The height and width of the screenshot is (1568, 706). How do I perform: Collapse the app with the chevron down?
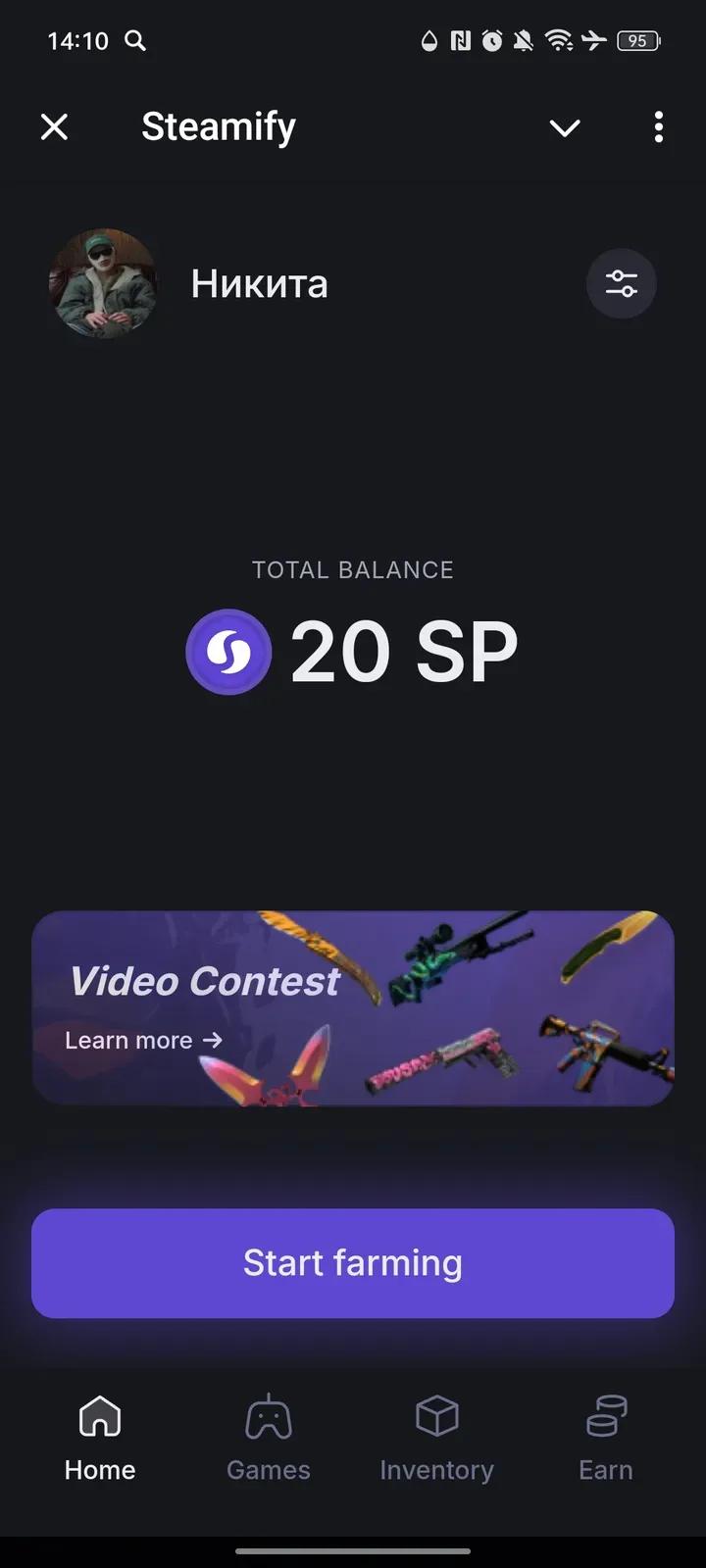pos(565,127)
